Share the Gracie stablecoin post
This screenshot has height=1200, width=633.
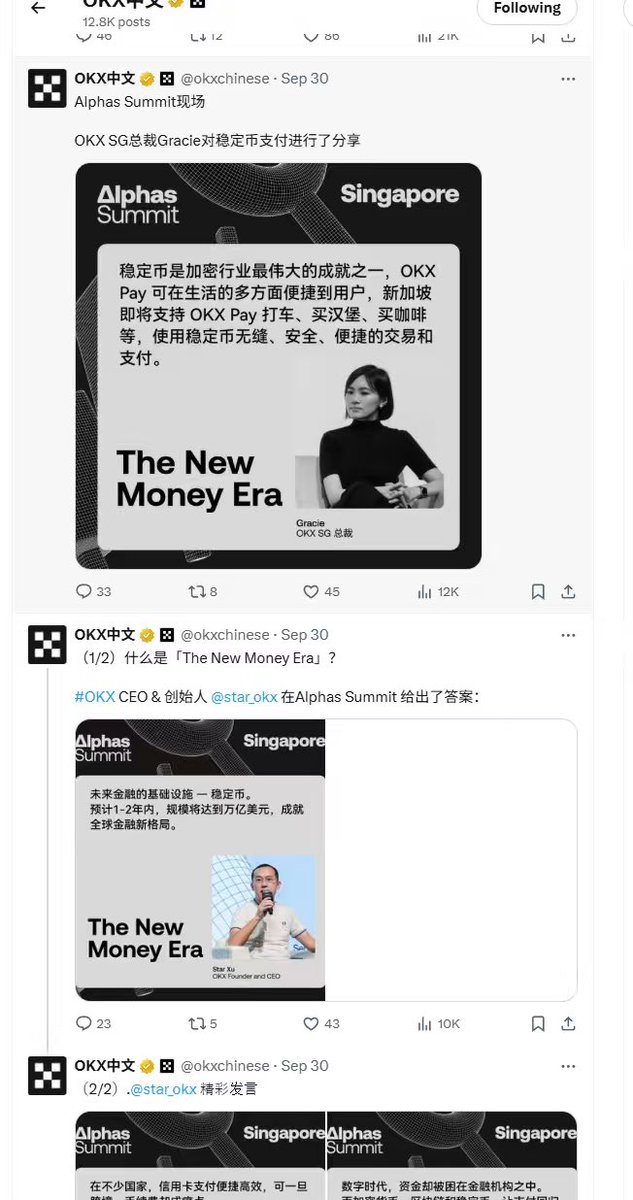(x=568, y=591)
